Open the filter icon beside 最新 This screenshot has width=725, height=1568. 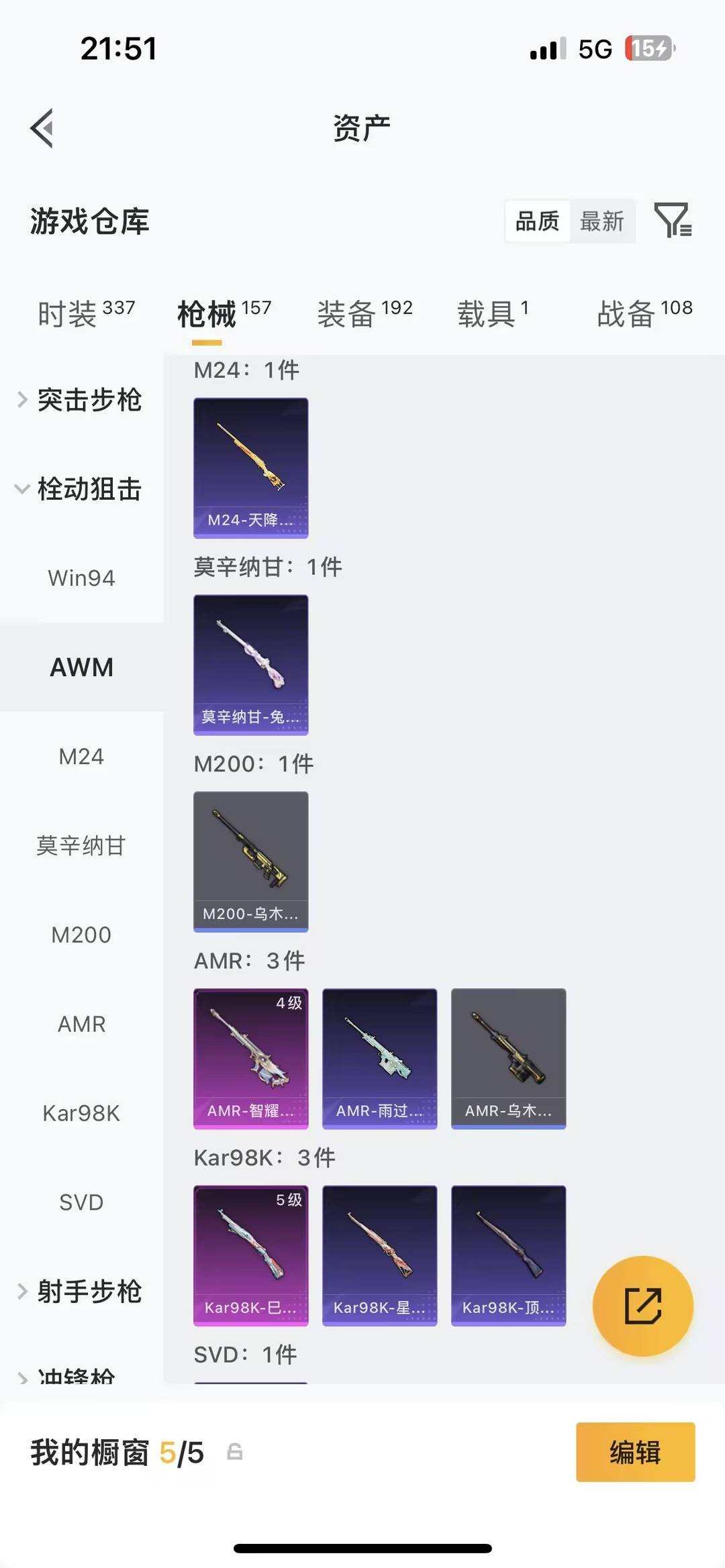(673, 221)
